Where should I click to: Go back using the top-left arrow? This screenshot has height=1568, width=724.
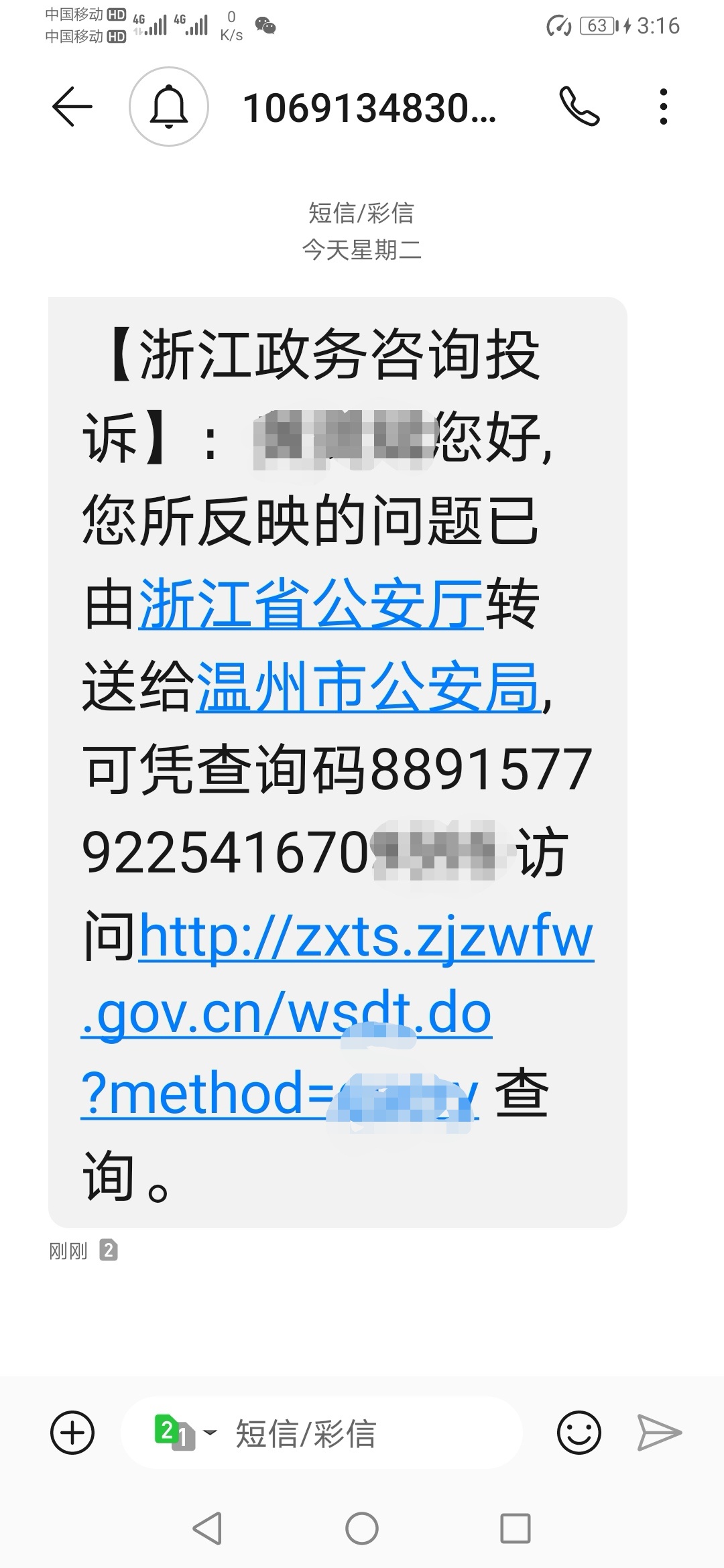[72, 107]
